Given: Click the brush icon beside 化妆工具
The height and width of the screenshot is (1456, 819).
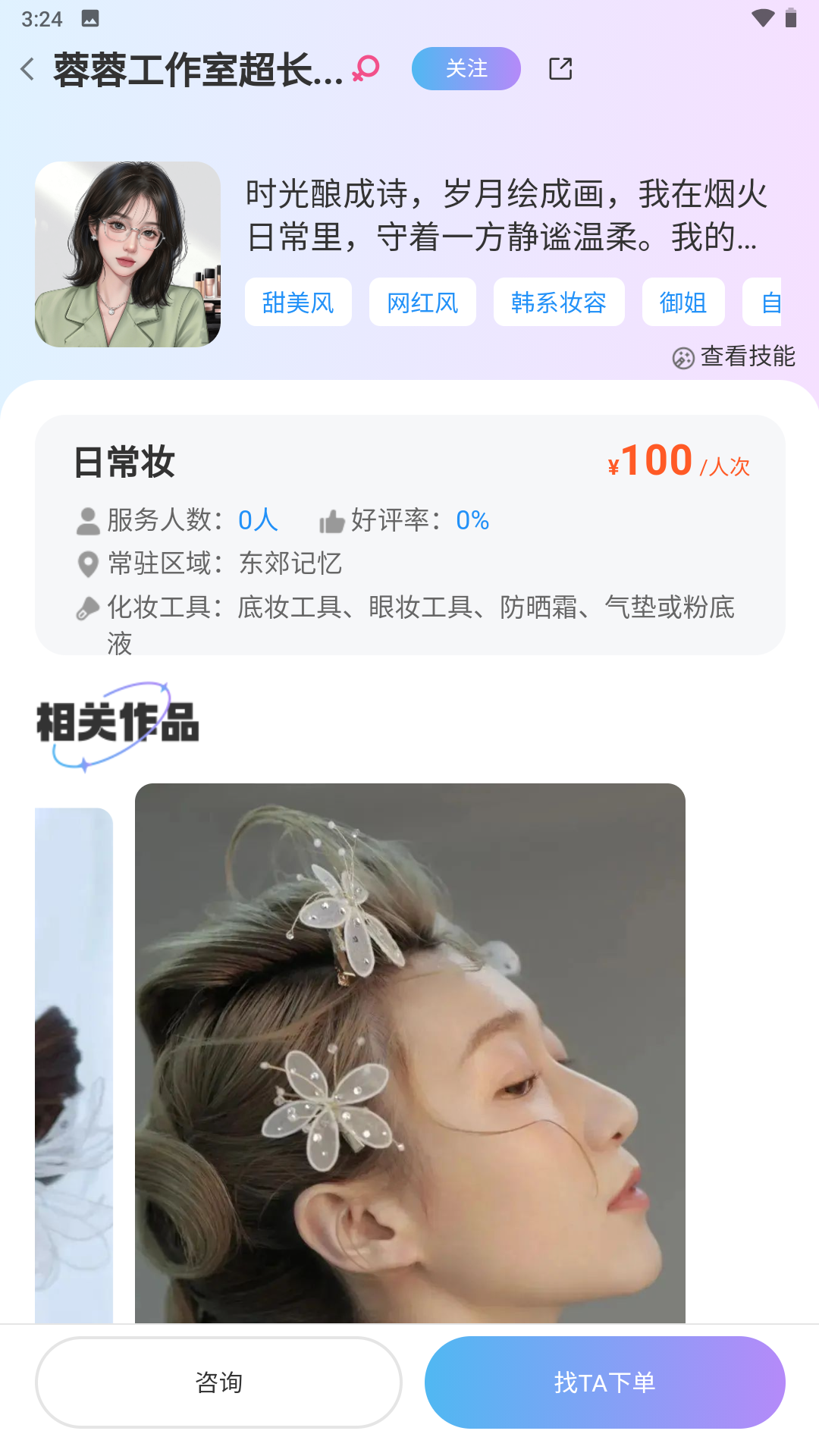Looking at the screenshot, I should coord(87,607).
